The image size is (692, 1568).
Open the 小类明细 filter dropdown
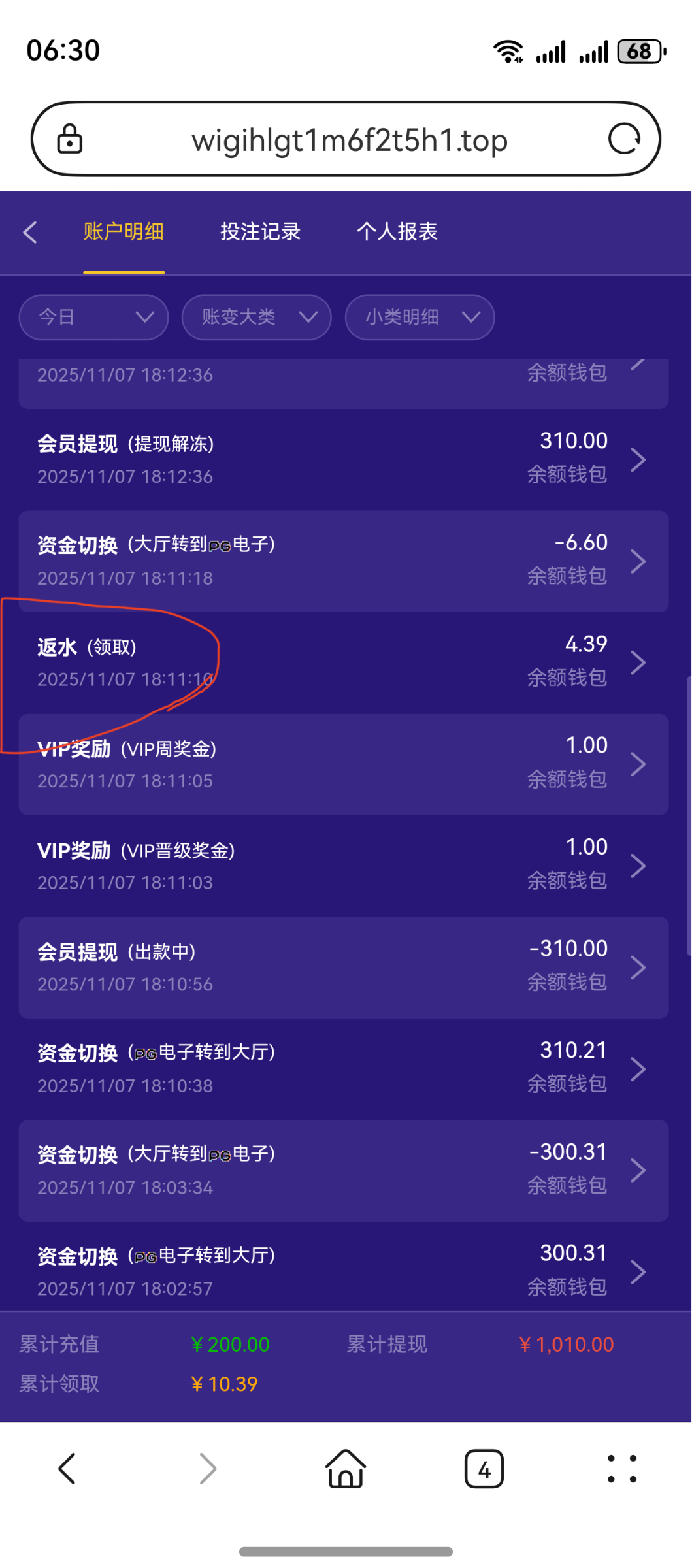(420, 318)
